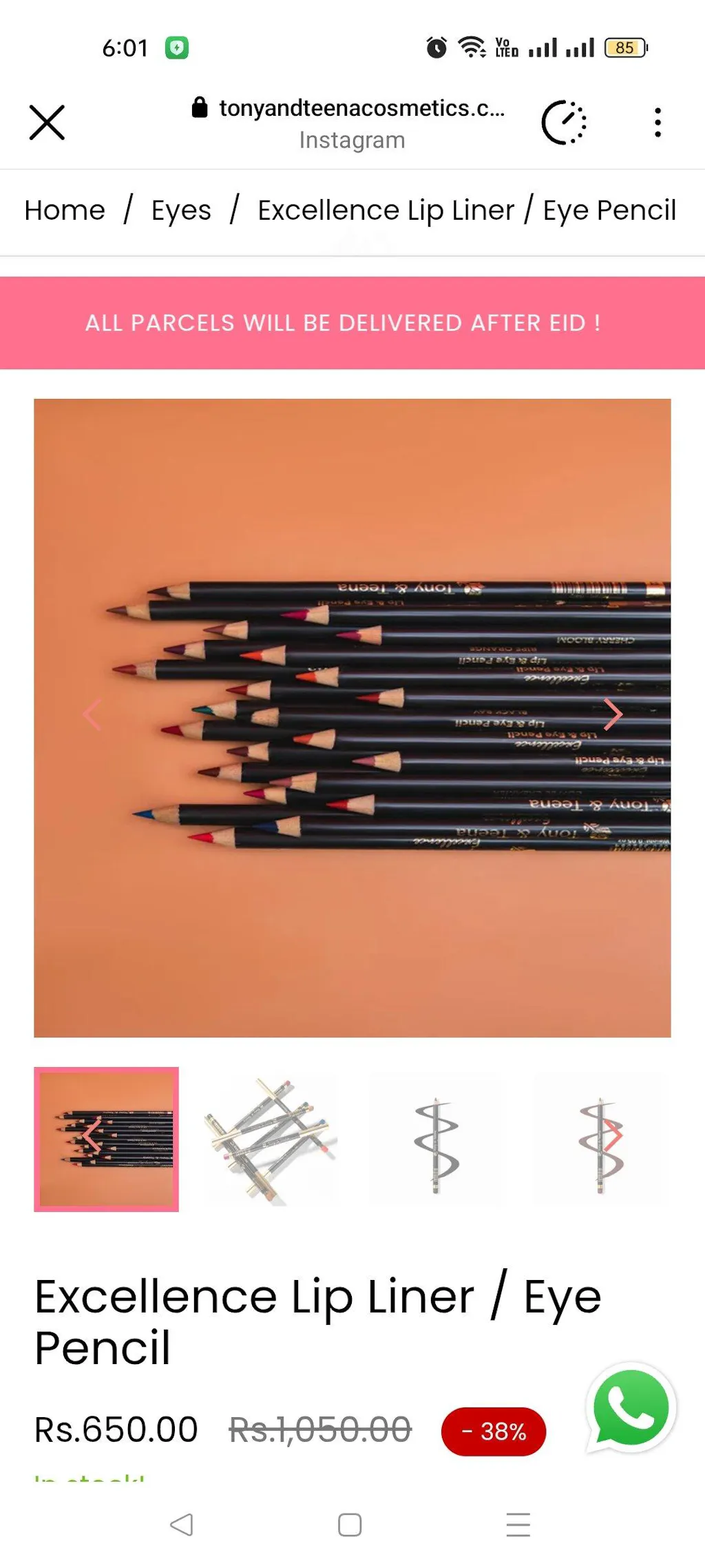This screenshot has width=705, height=1568.
Task: Close the in-app browser
Action: [x=47, y=123]
